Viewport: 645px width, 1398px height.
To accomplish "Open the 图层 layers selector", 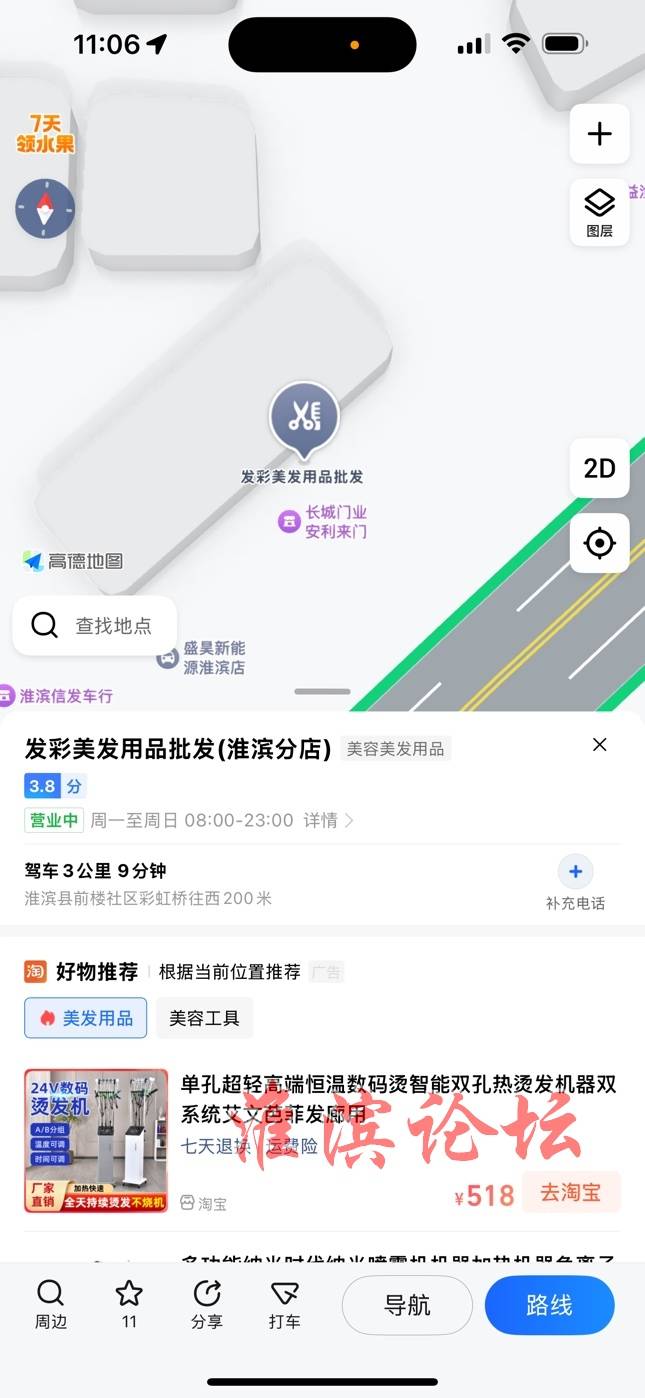I will [599, 212].
